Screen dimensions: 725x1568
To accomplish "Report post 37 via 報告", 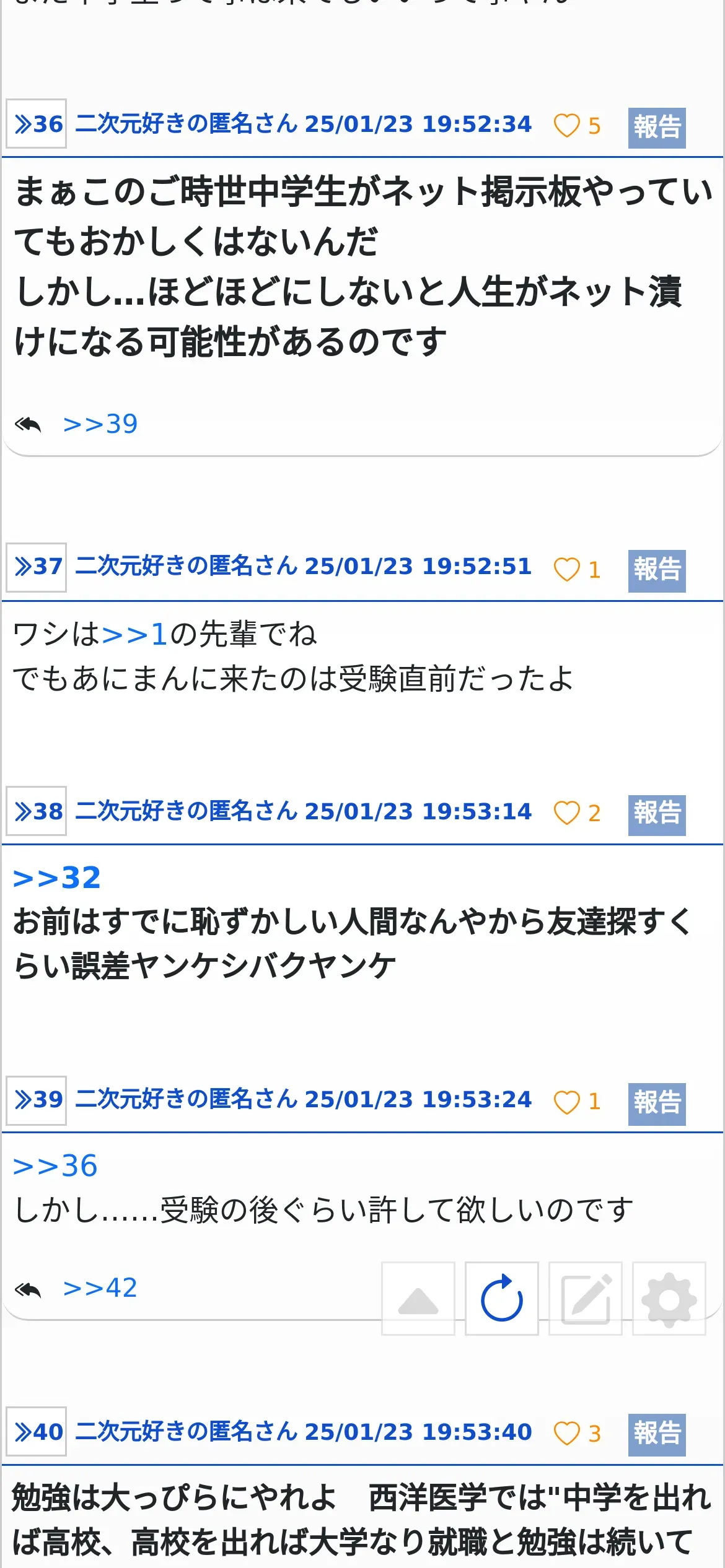I will pos(657,570).
